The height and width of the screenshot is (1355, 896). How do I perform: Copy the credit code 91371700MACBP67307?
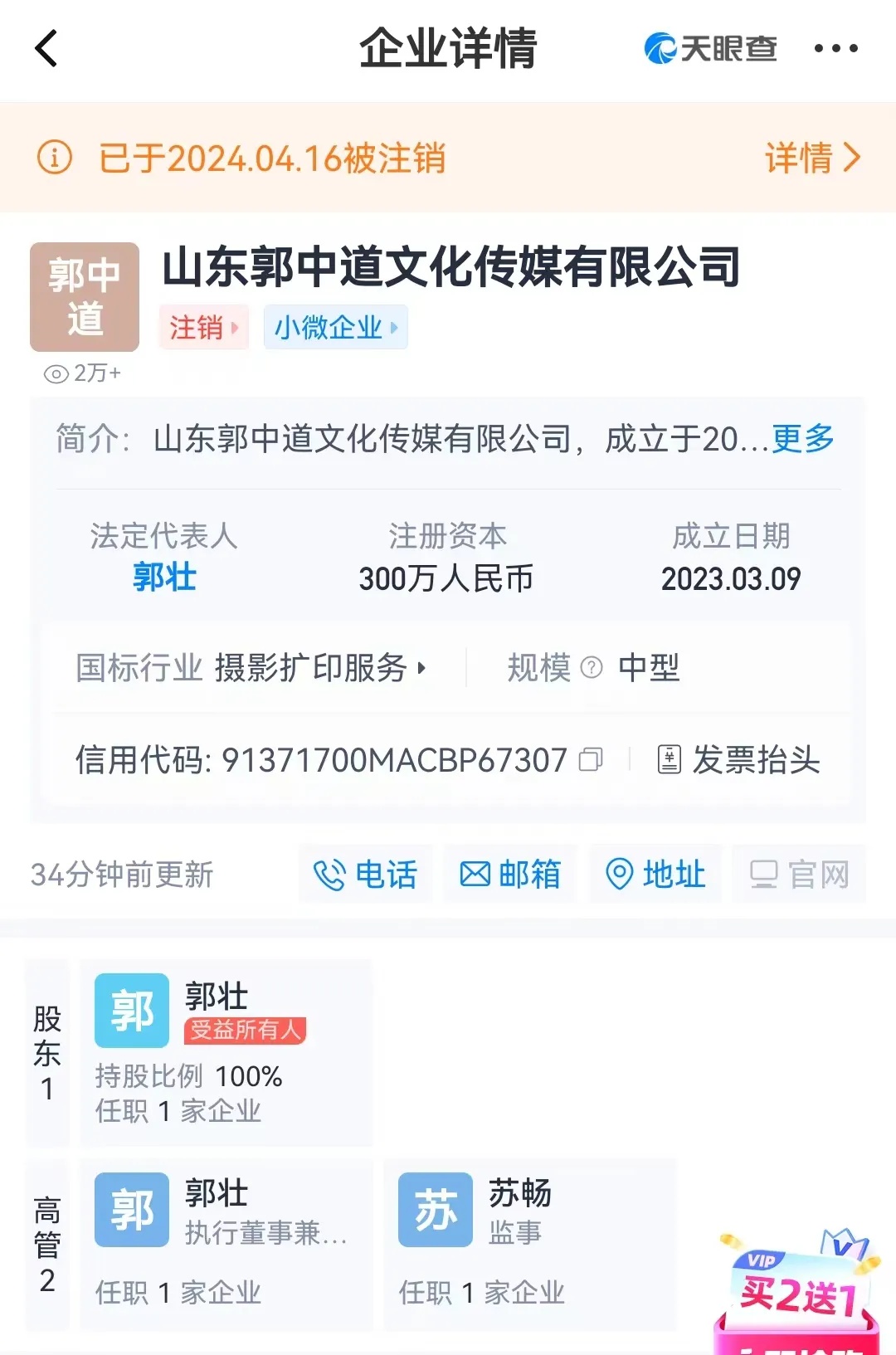click(x=591, y=759)
